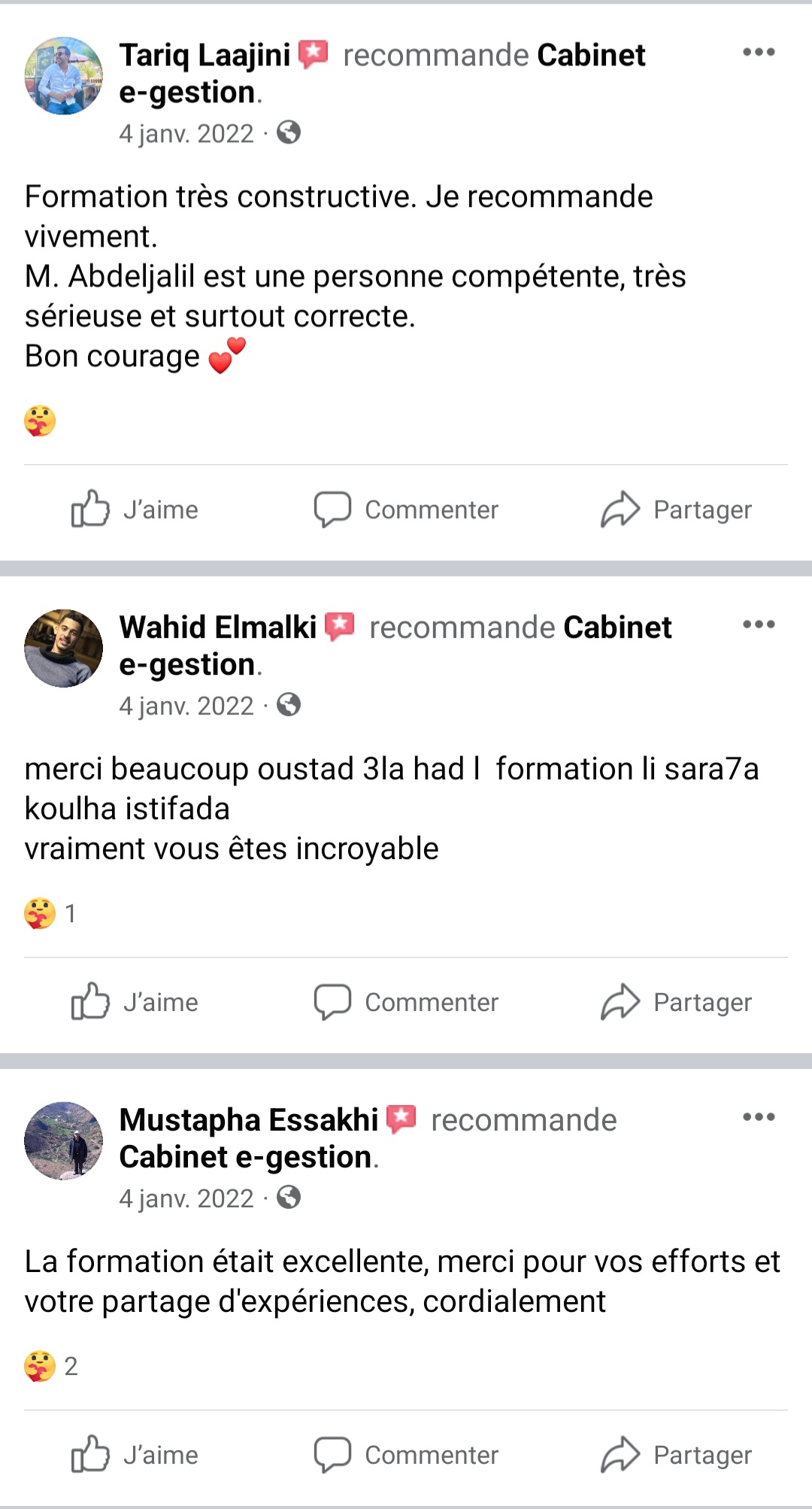Viewport: 812px width, 1509px height.
Task: Share Mustapha Essakhi's recommendation
Action: point(676,1455)
